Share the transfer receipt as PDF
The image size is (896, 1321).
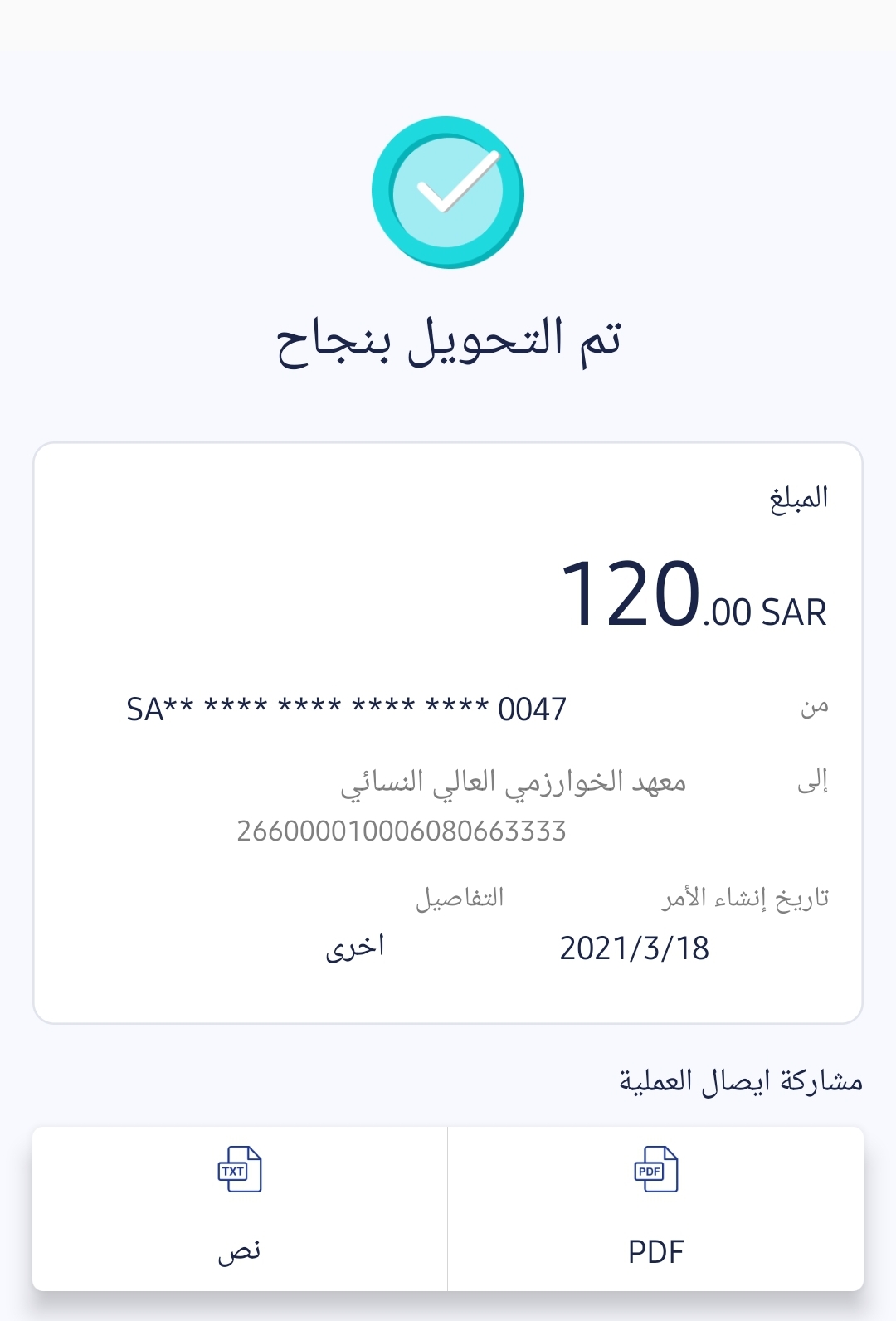[x=655, y=1207]
